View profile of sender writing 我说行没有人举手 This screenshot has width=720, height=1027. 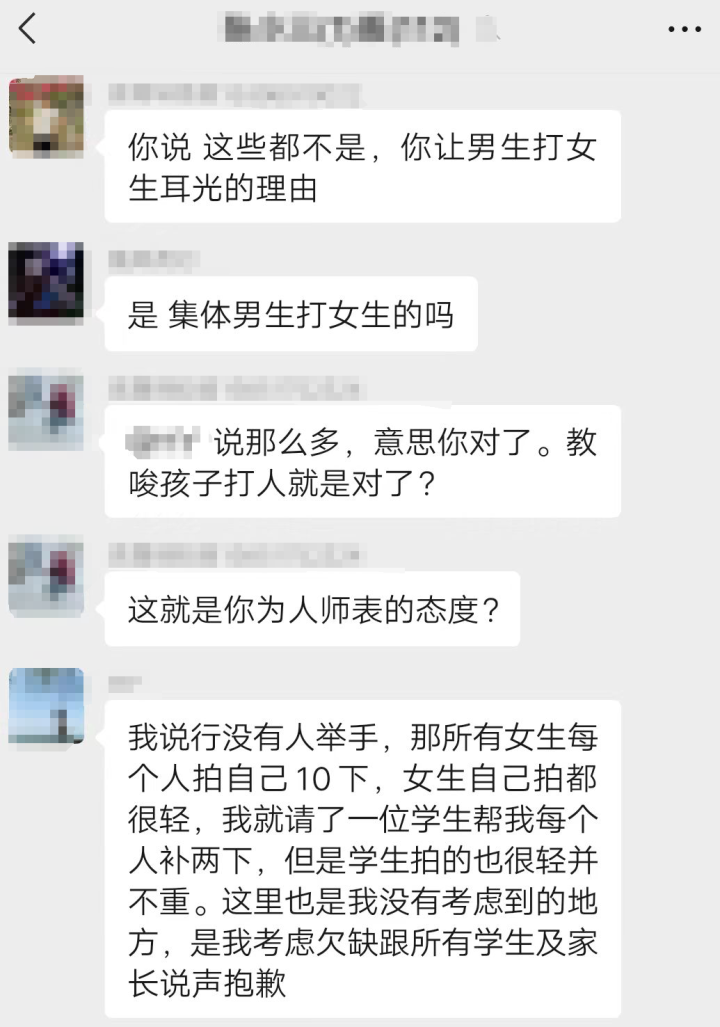[x=46, y=706]
